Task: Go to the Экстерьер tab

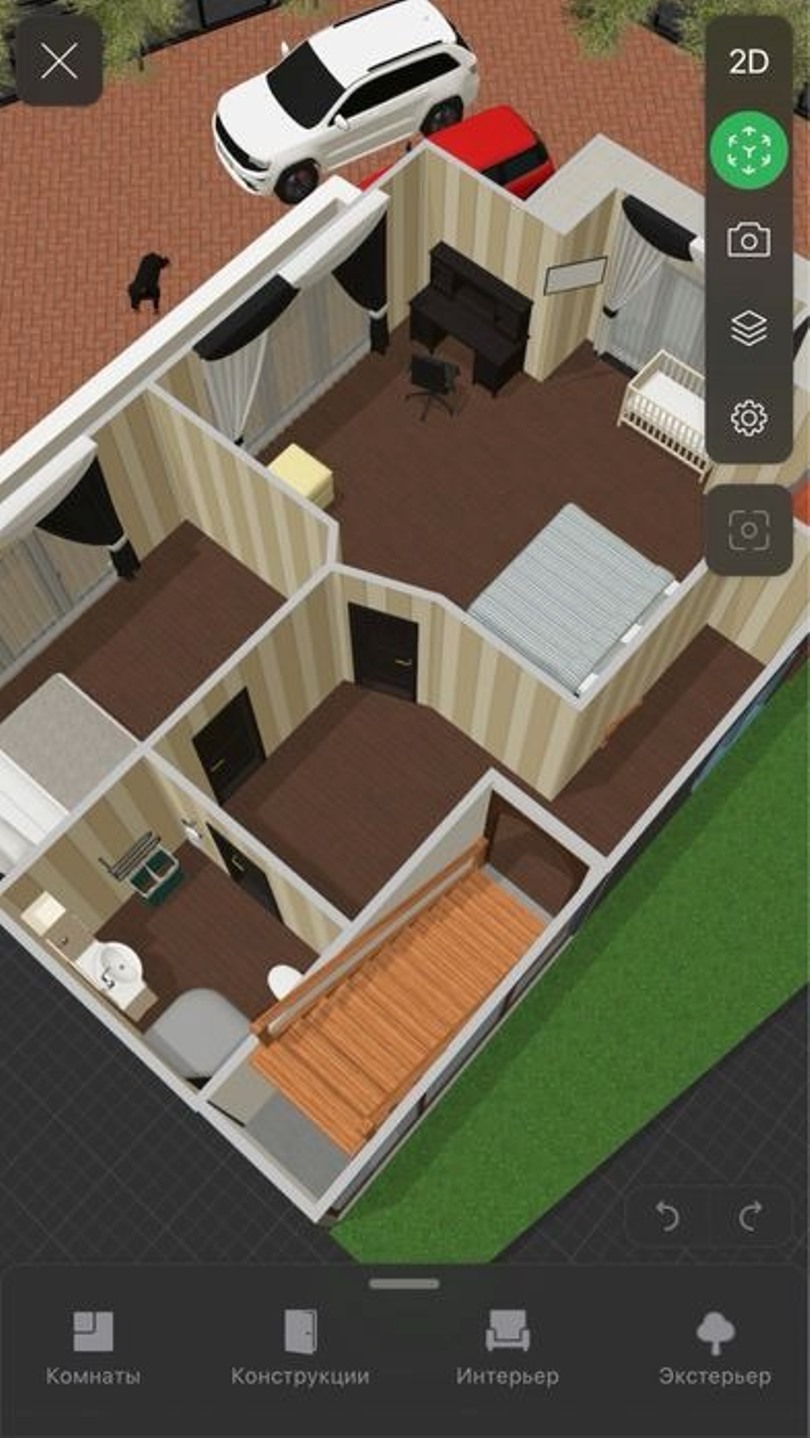Action: tap(714, 1348)
